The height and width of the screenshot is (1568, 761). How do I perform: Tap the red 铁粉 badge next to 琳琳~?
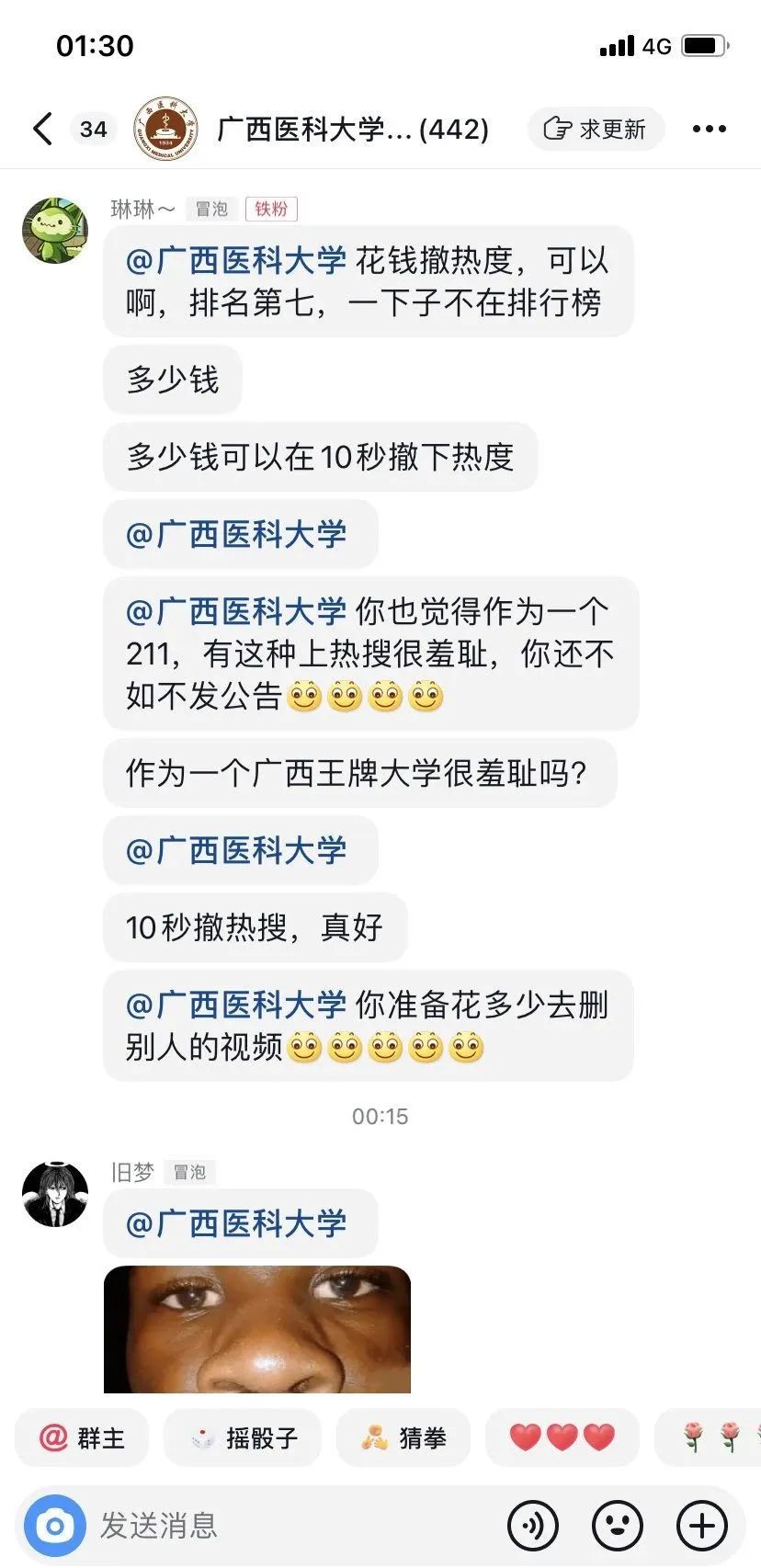click(x=270, y=210)
